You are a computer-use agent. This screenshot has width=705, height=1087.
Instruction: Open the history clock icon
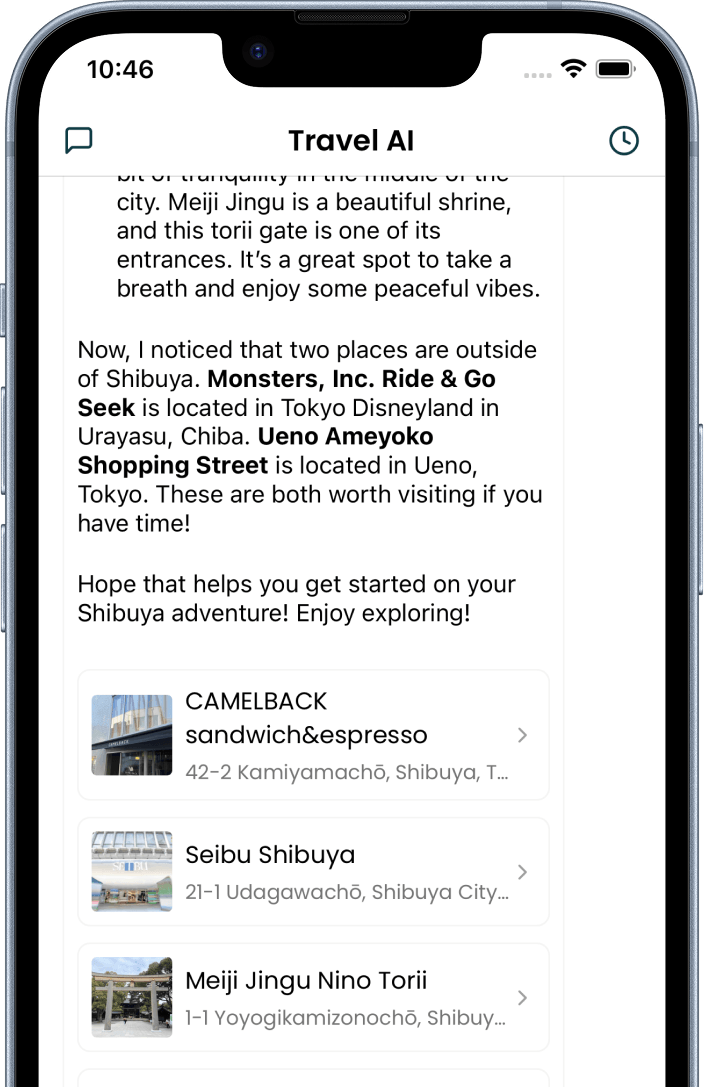click(x=624, y=140)
